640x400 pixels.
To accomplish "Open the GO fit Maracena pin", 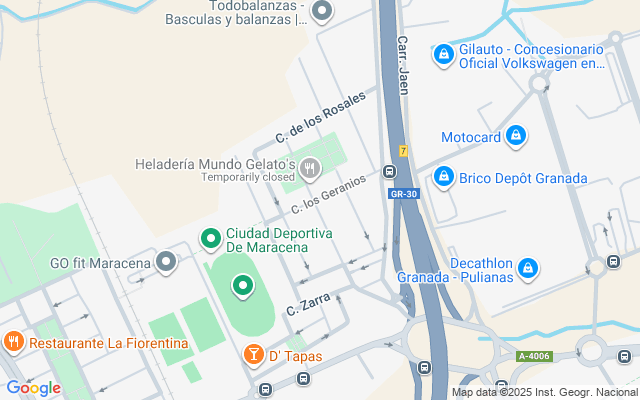I will [166, 263].
